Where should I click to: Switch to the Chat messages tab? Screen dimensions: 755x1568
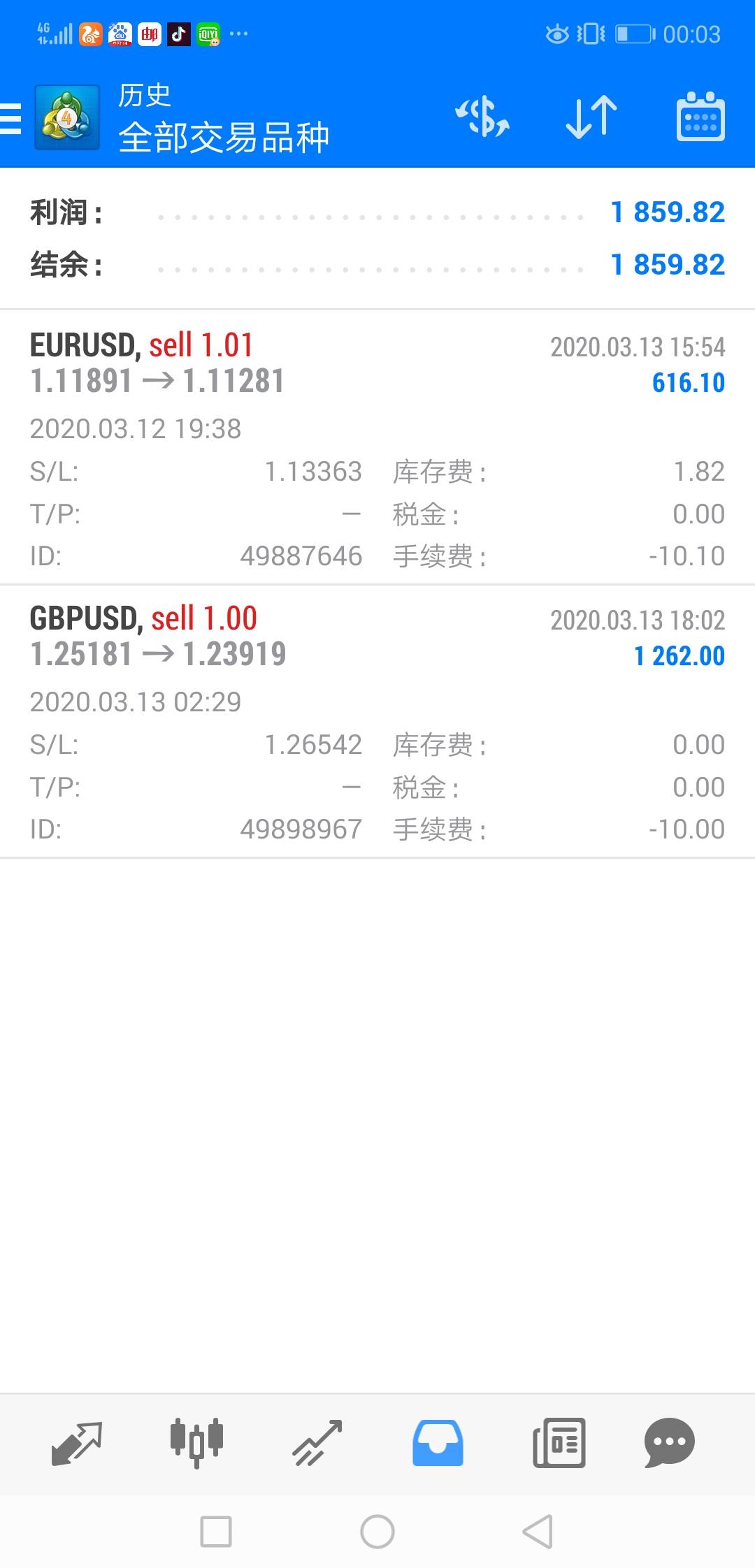click(669, 1442)
